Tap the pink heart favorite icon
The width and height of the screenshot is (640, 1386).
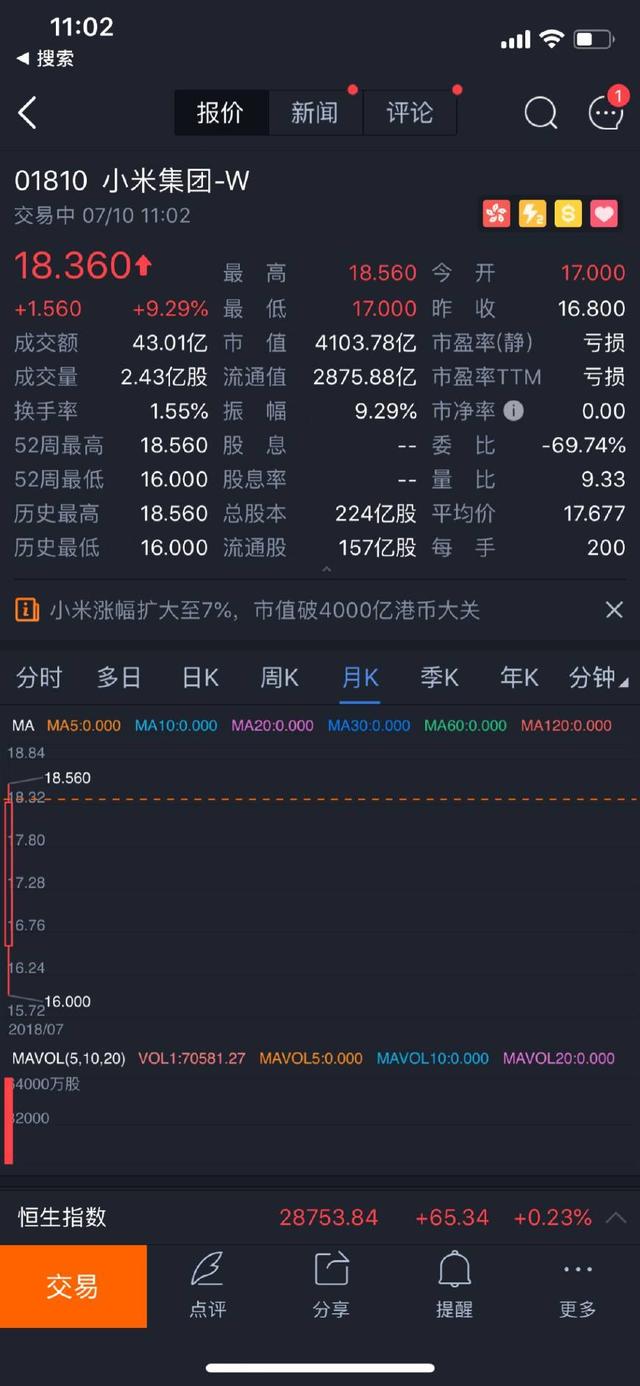(x=604, y=213)
